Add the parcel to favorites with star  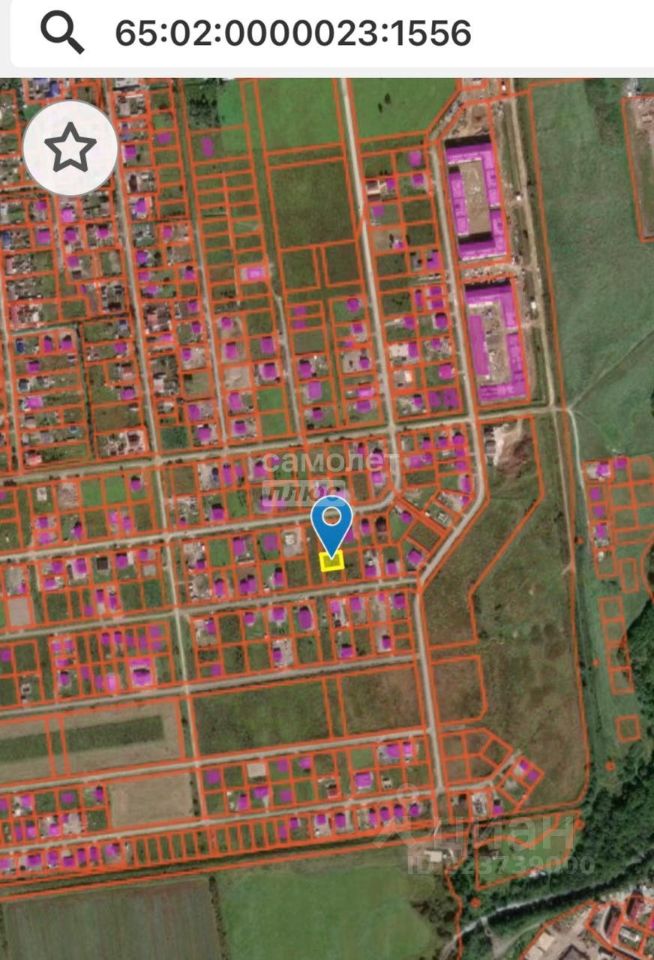point(70,148)
